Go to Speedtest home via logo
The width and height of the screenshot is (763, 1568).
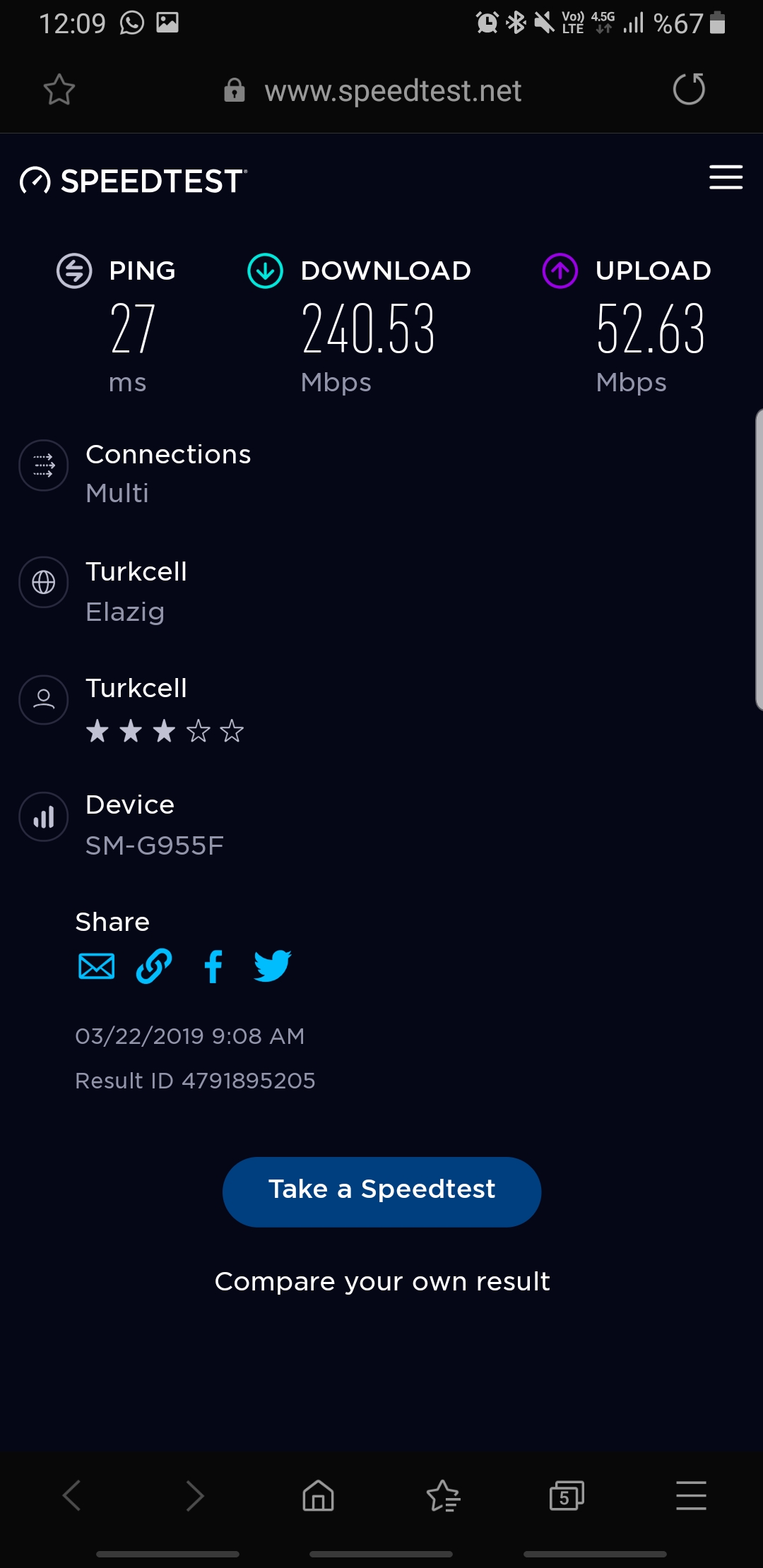[134, 181]
